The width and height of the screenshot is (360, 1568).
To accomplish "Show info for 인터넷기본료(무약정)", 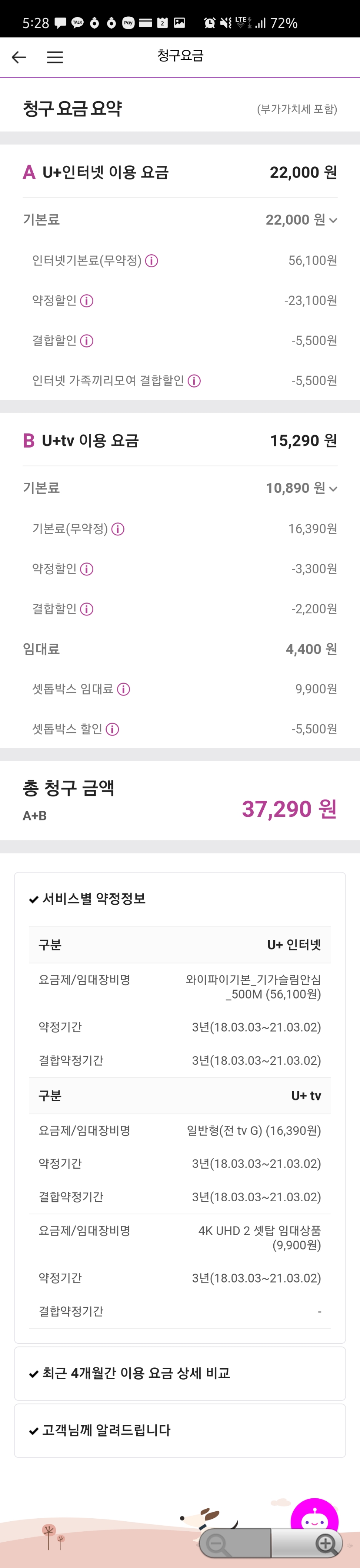I will pyautogui.click(x=152, y=261).
